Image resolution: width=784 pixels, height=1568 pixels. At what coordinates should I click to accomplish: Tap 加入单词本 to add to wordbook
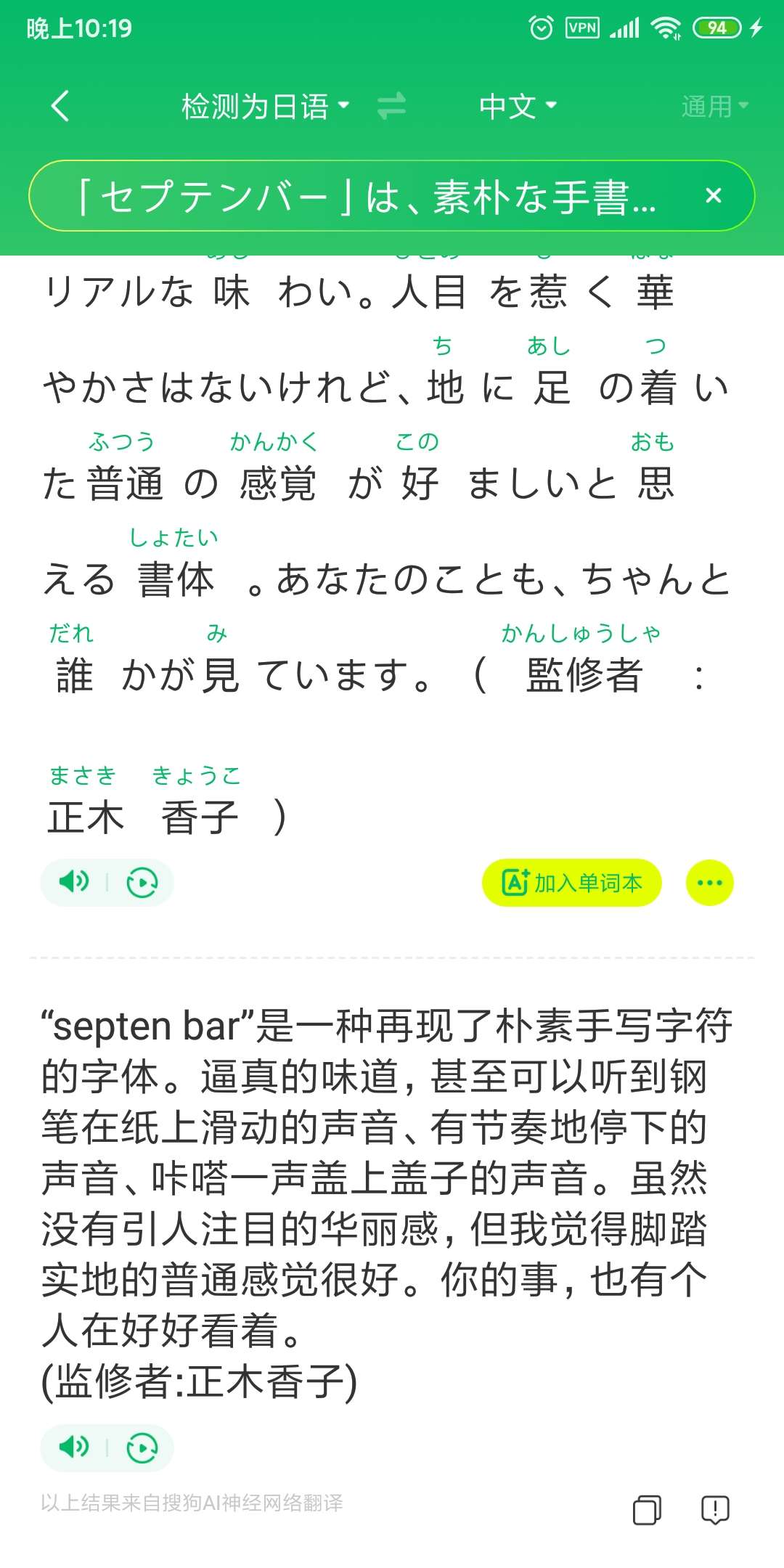[x=572, y=883]
